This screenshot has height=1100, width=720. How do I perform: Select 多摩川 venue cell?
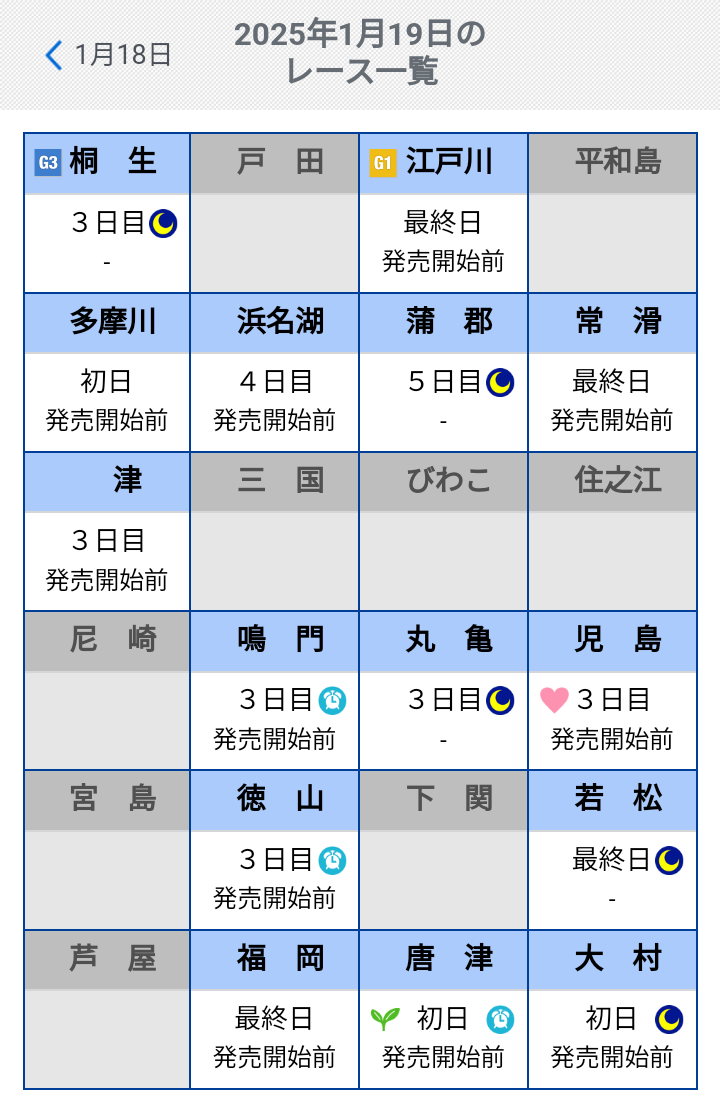click(x=107, y=372)
